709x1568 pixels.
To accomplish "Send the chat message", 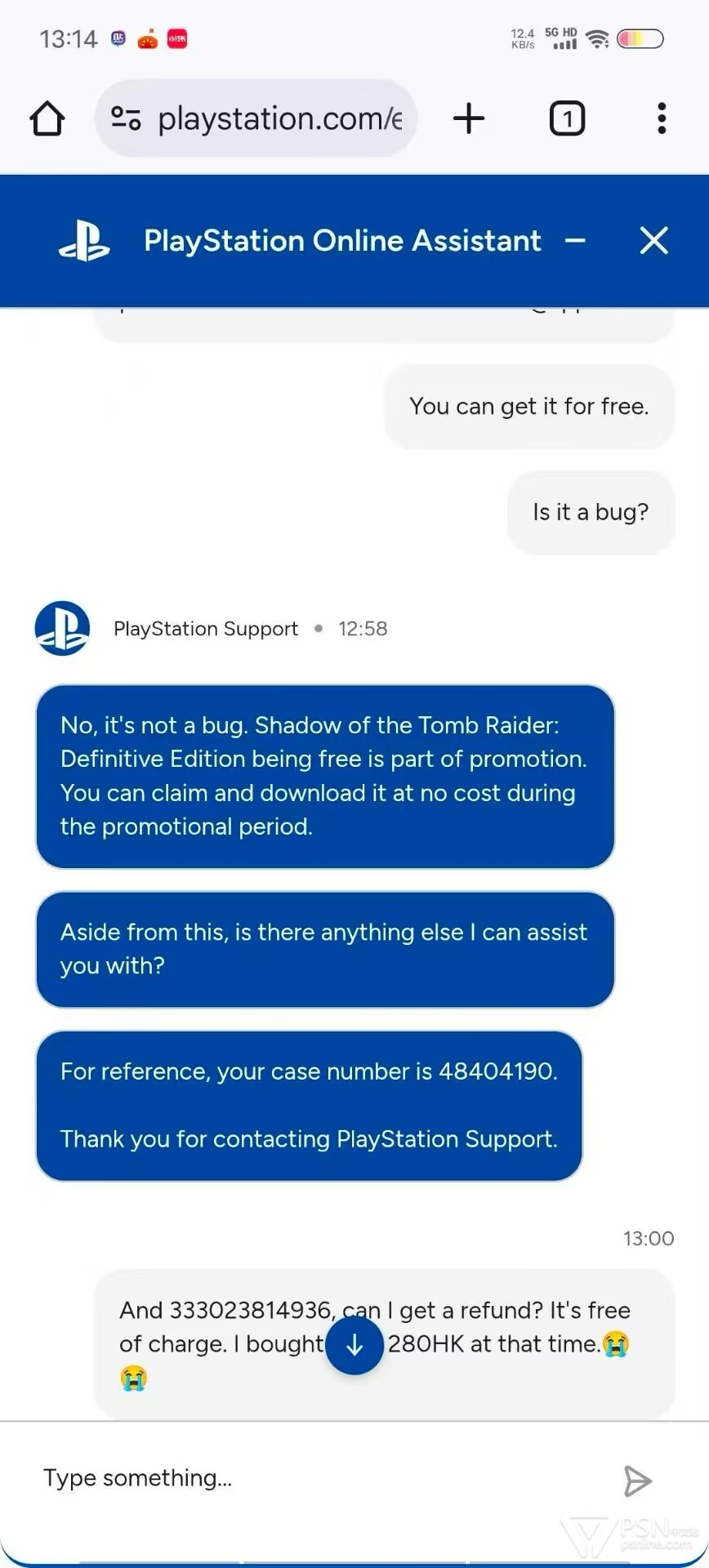I will (637, 1480).
